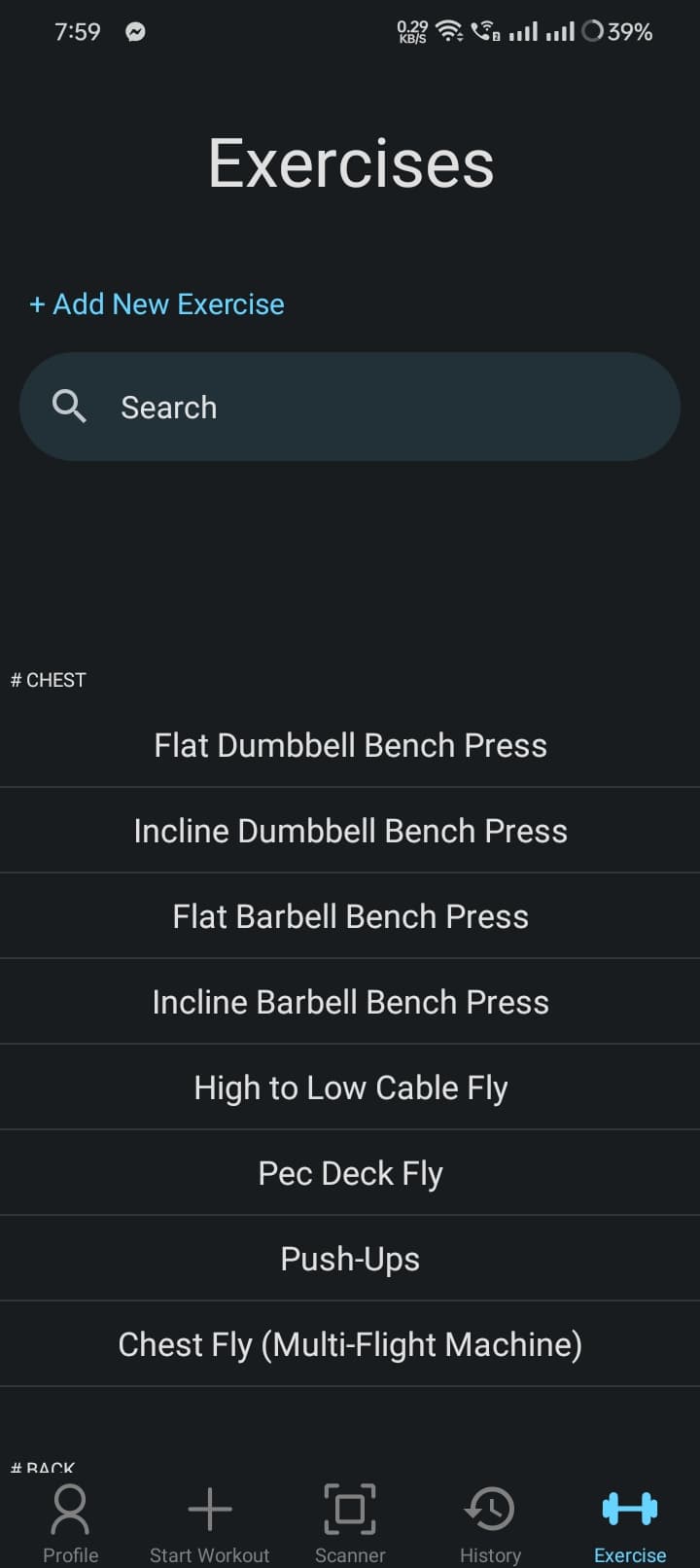700x1568 pixels.
Task: Open the History clock icon
Action: click(x=490, y=1508)
